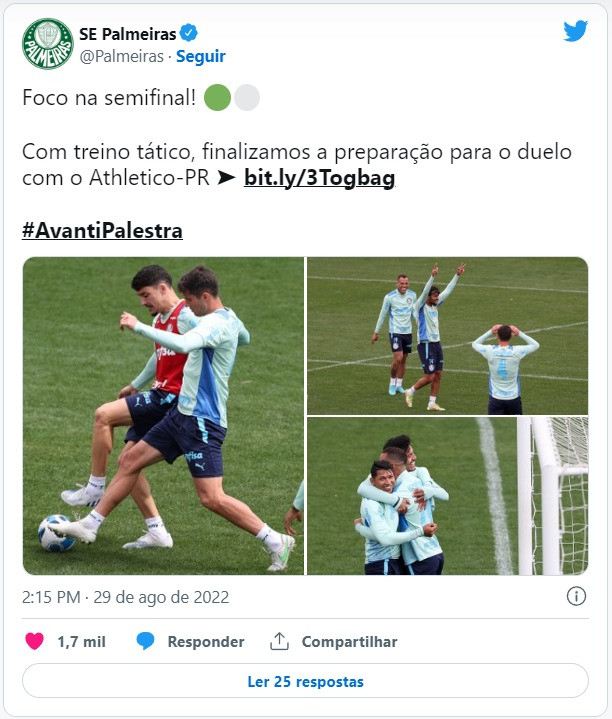Like the tweet with heart icon

[35, 642]
